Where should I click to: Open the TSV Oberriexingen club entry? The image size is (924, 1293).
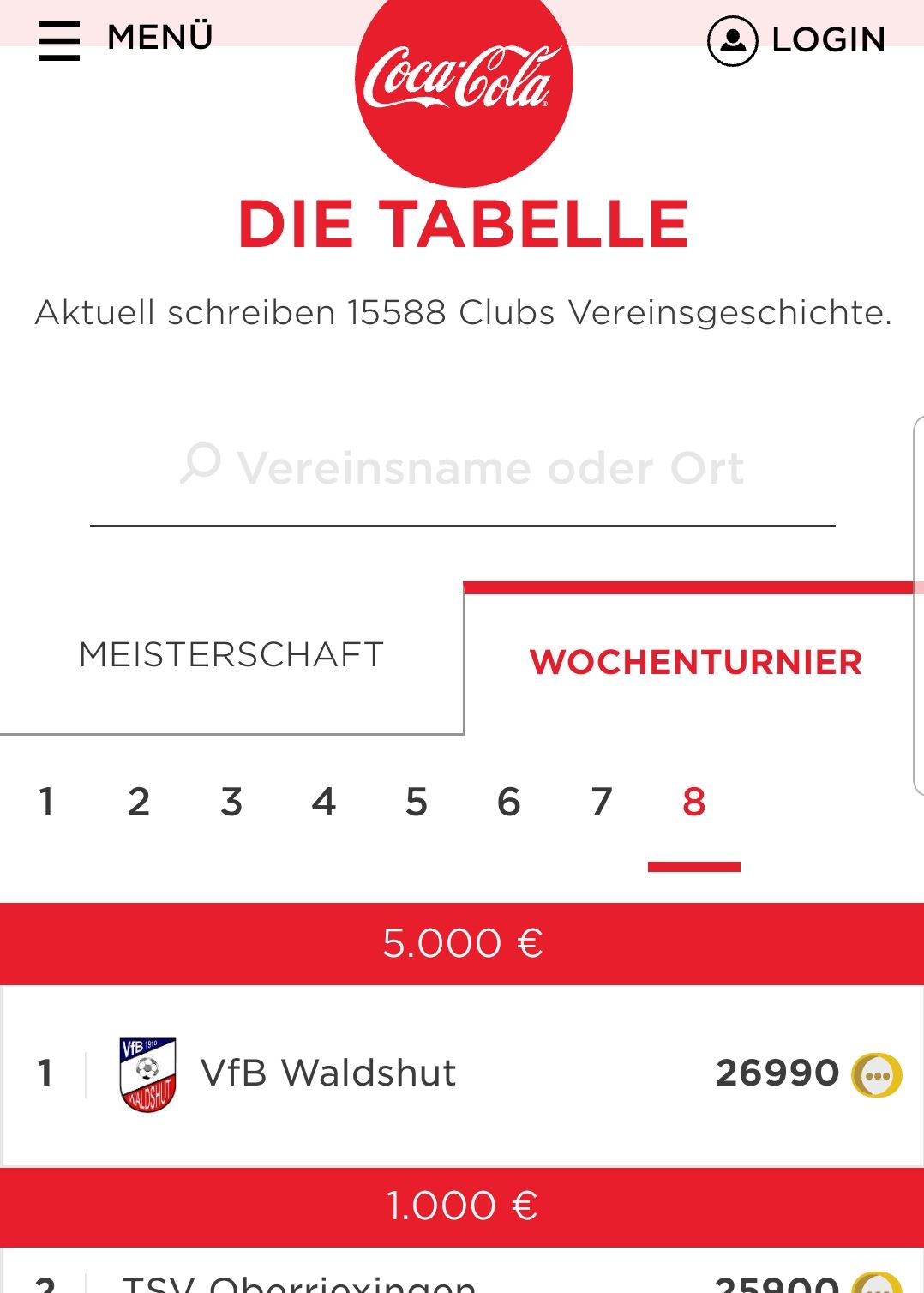click(x=298, y=1282)
